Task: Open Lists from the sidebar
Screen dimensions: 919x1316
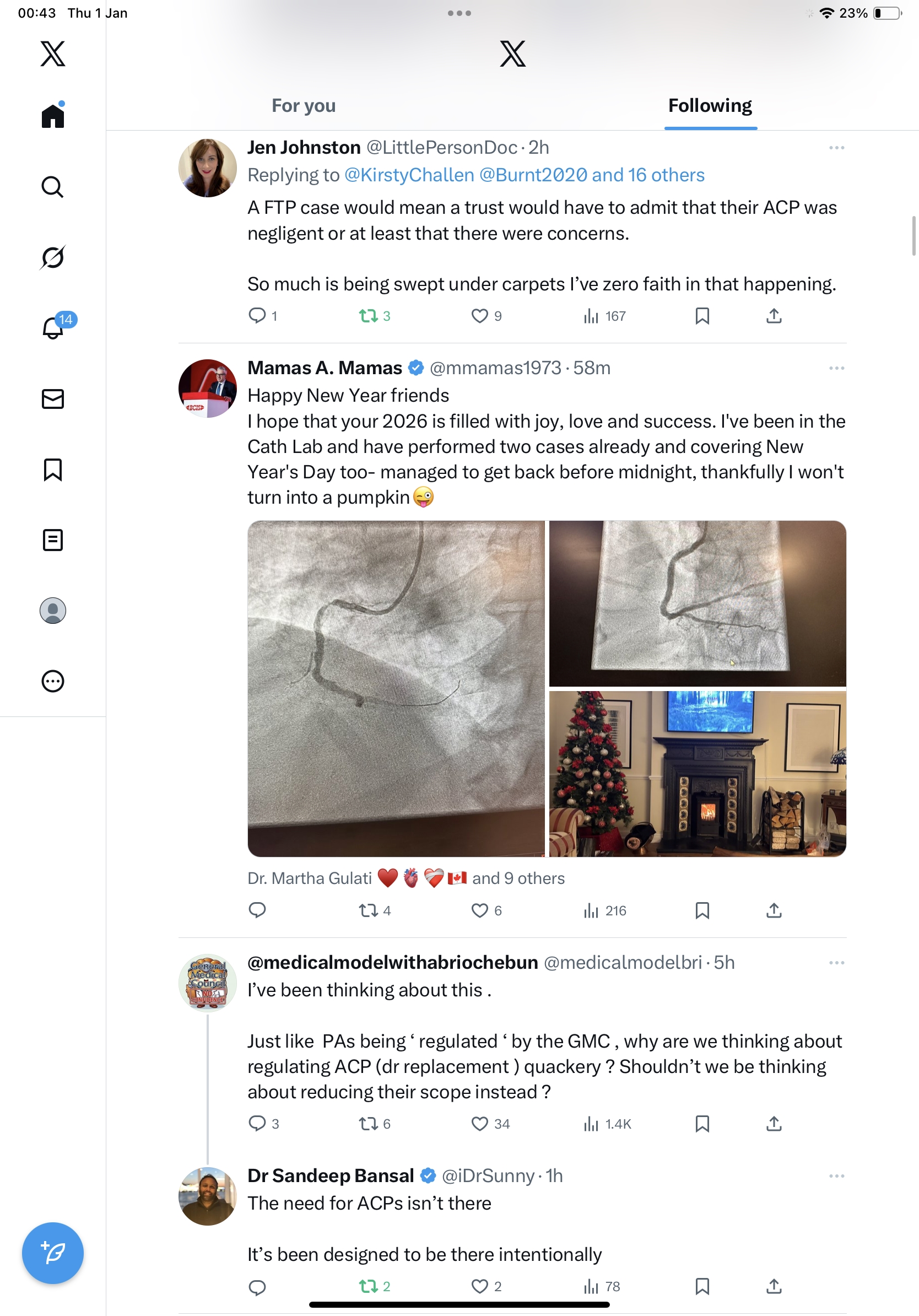Action: click(53, 540)
